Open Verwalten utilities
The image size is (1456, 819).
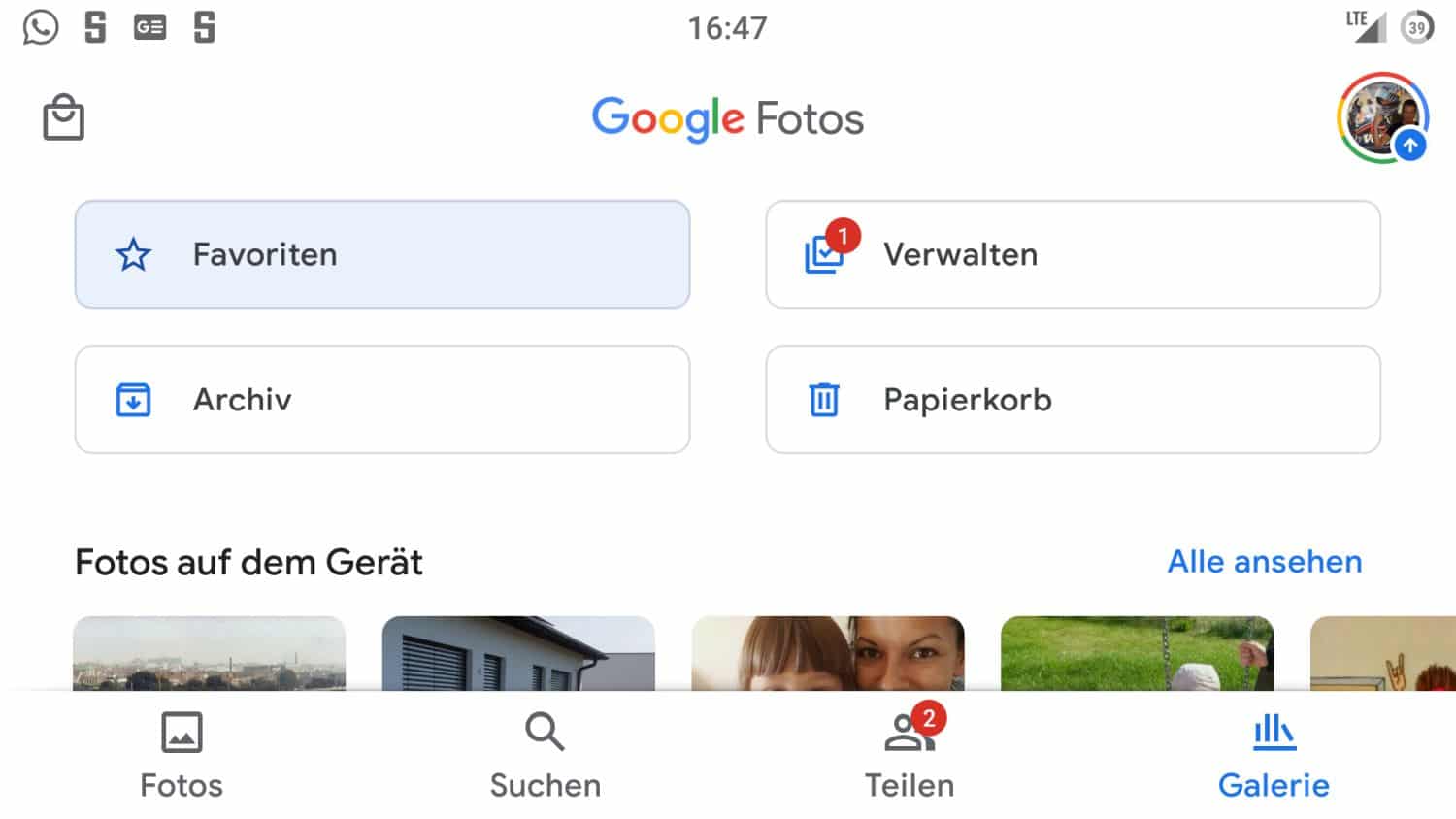(1073, 254)
